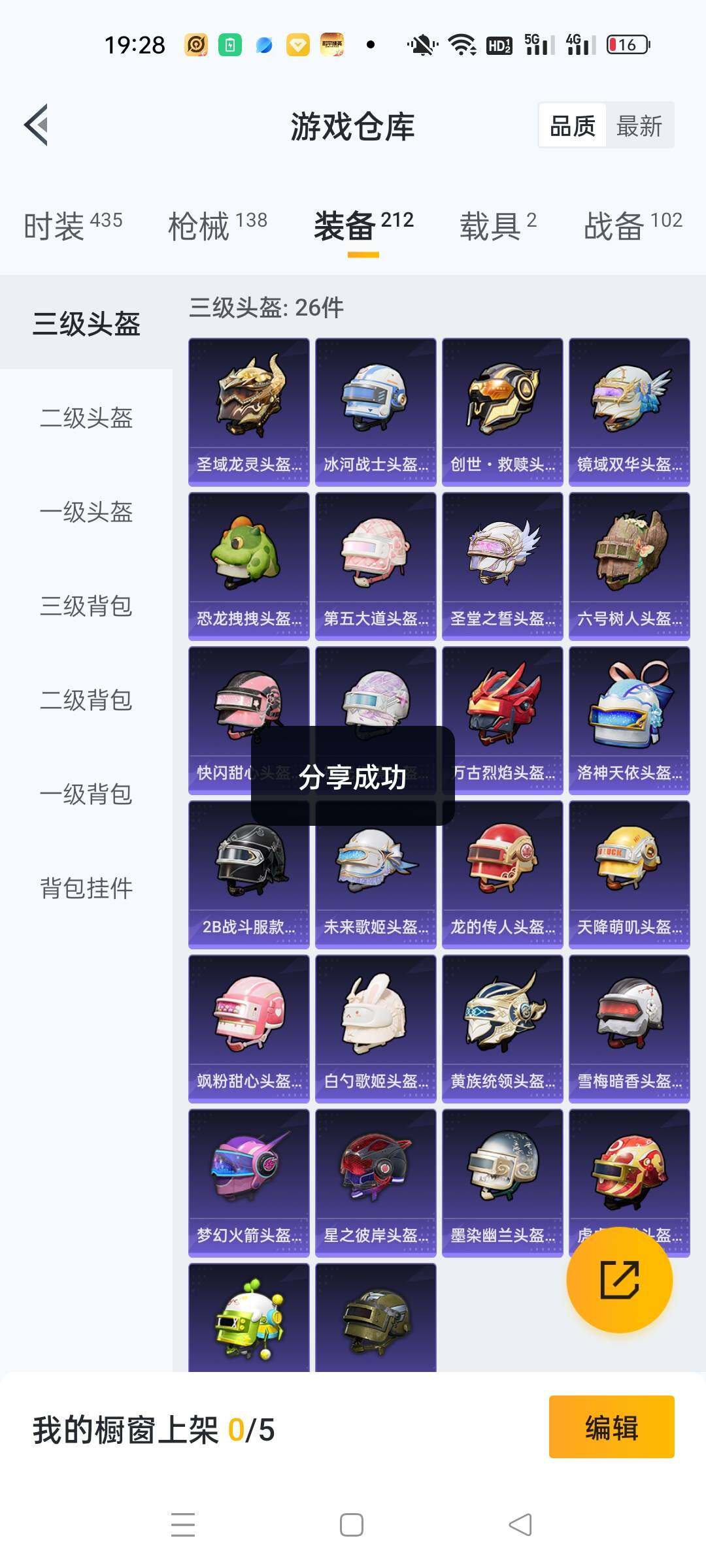Show 三级背包 items
The width and height of the screenshot is (706, 1568).
tap(86, 606)
